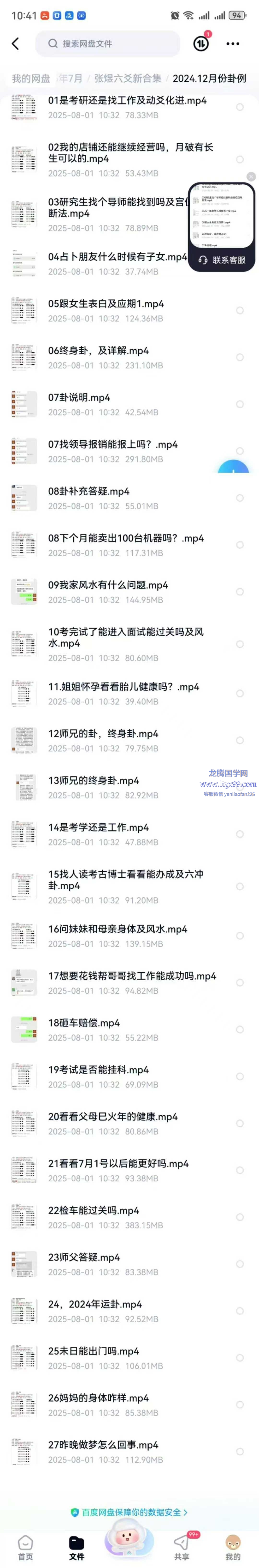
Task: Contact support via 联系客服 button
Action: coord(222,260)
